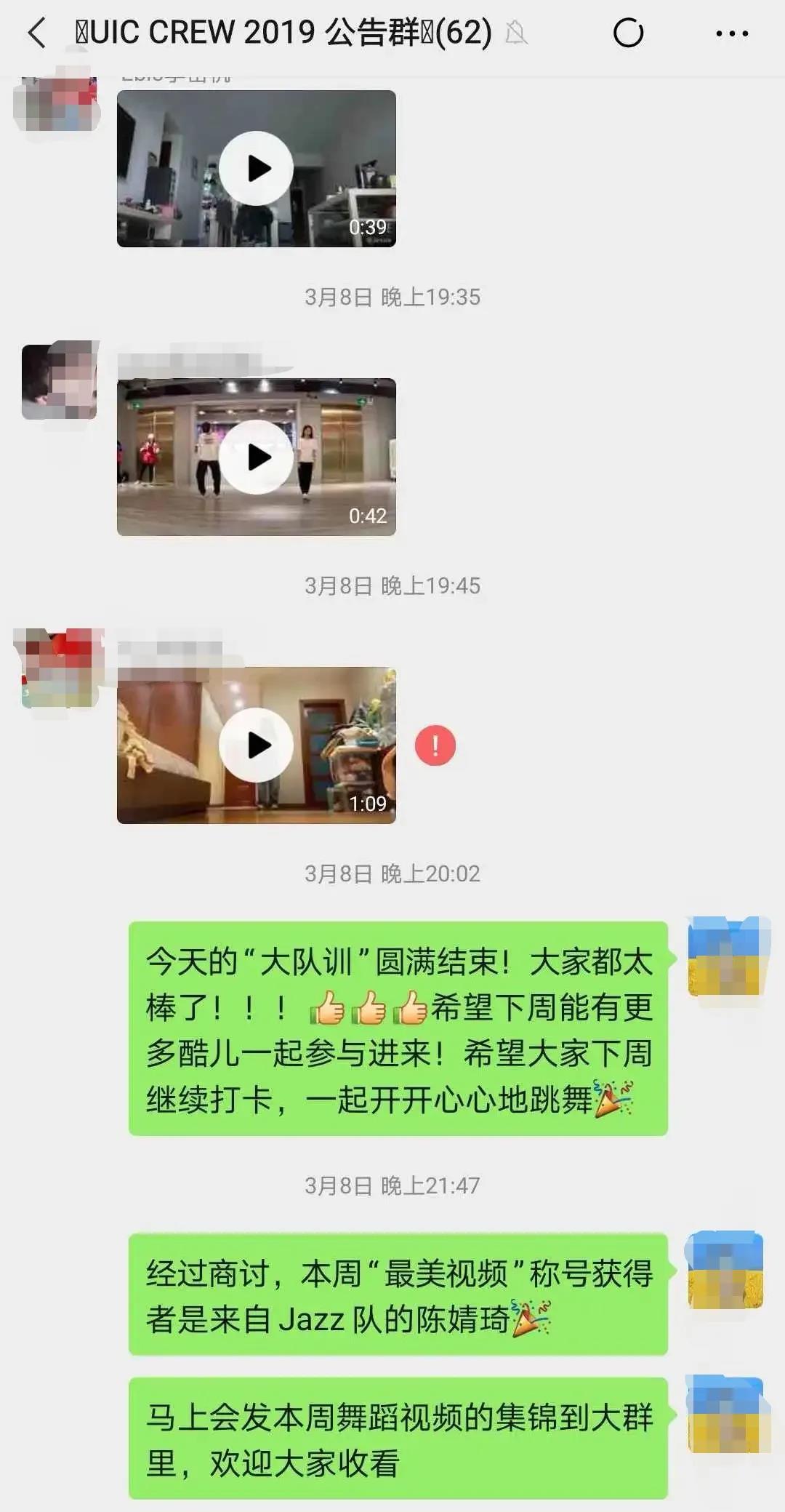Open sender avatar beside the 0:42 video
This screenshot has width=785, height=1512.
(x=59, y=382)
